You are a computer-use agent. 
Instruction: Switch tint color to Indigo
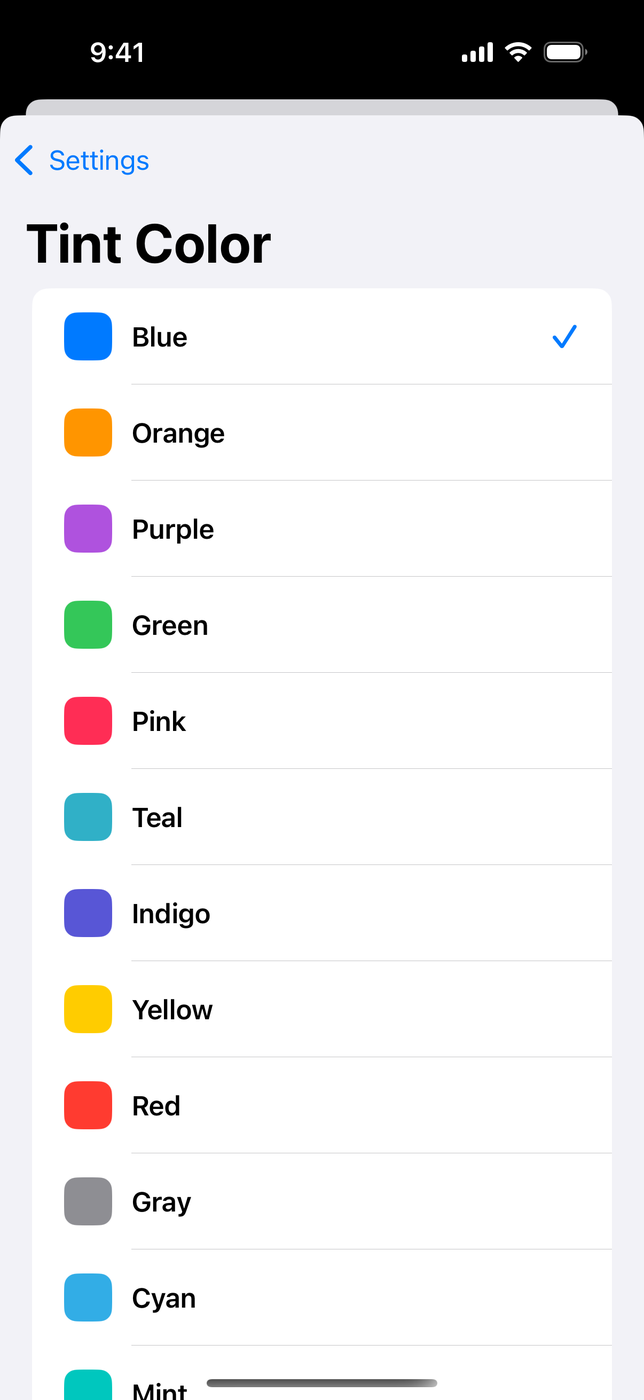click(322, 913)
